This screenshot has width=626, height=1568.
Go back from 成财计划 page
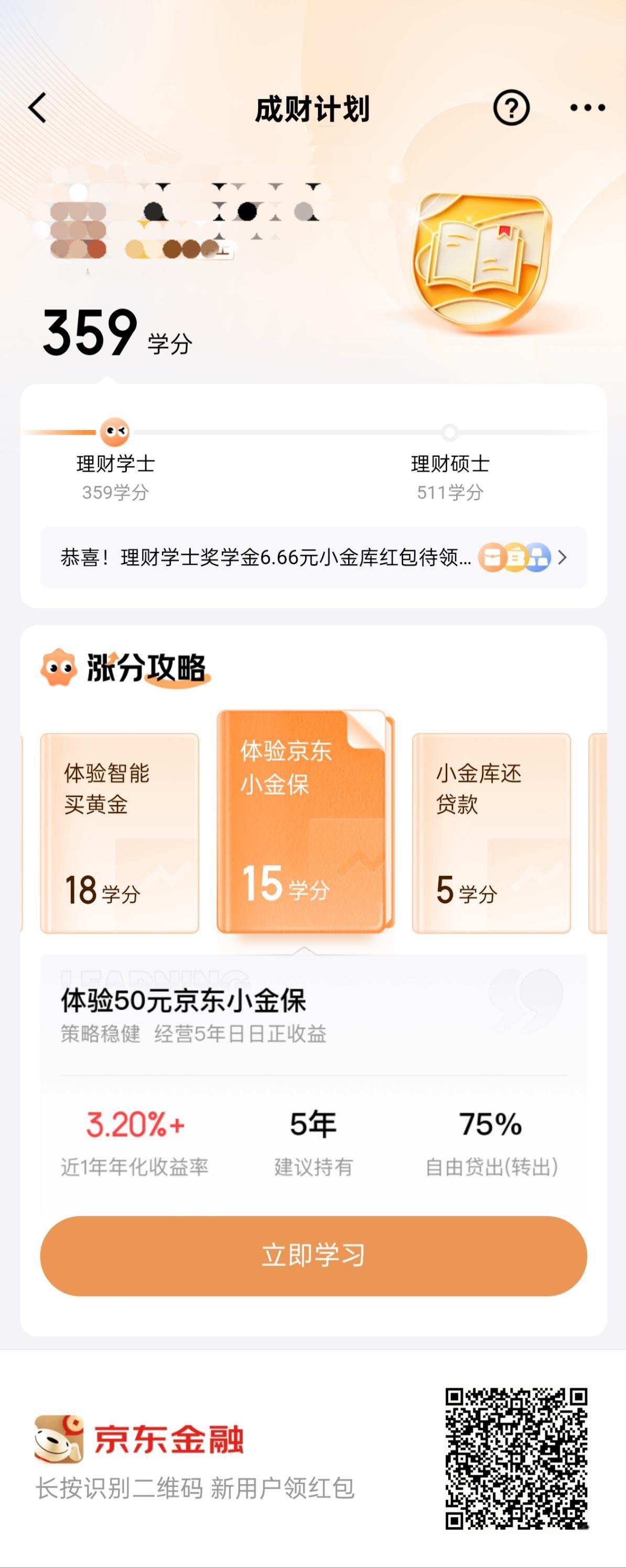38,108
